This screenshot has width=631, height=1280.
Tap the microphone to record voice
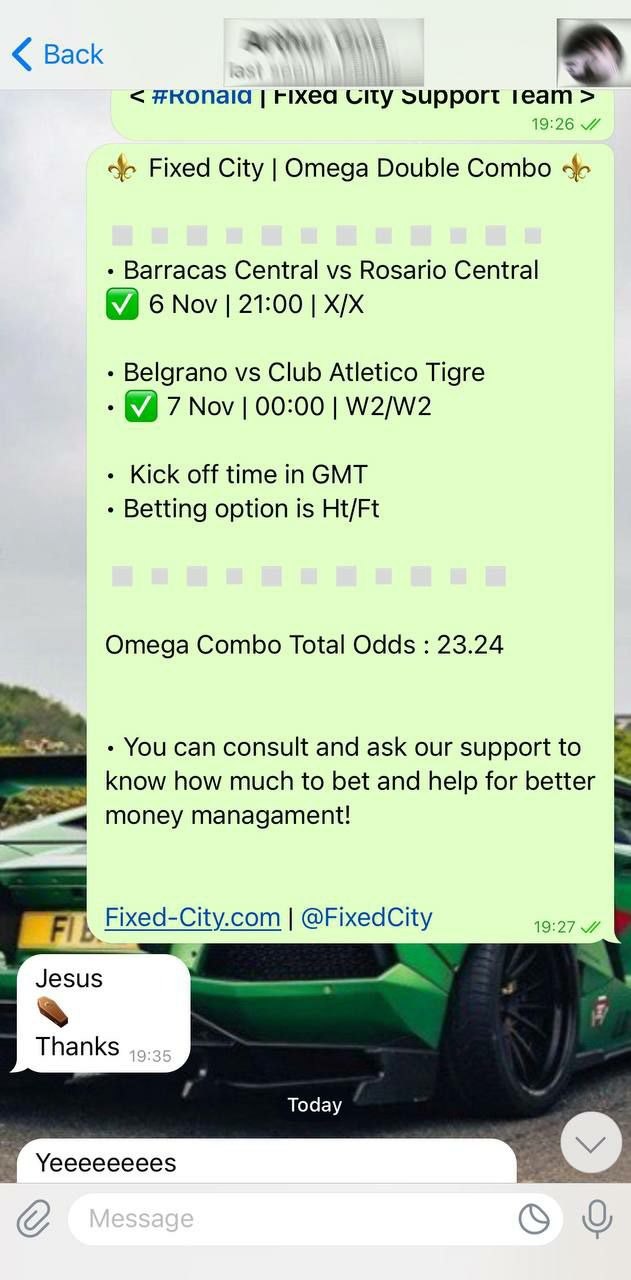pyautogui.click(x=598, y=1218)
